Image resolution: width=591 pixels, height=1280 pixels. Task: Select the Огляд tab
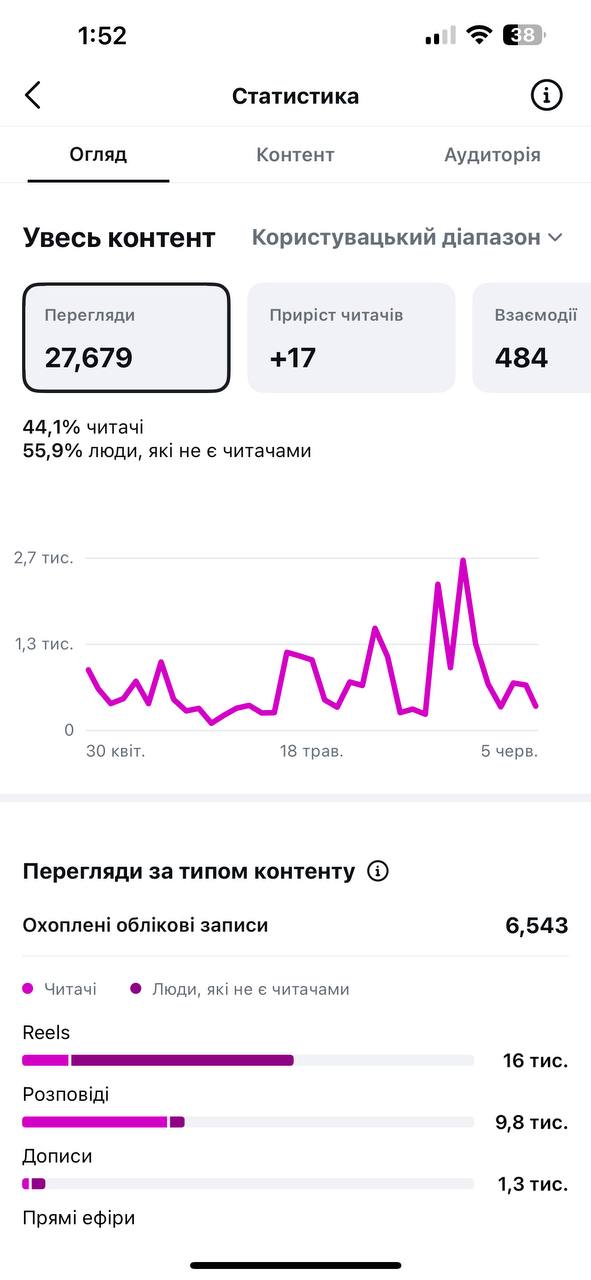pos(98,155)
